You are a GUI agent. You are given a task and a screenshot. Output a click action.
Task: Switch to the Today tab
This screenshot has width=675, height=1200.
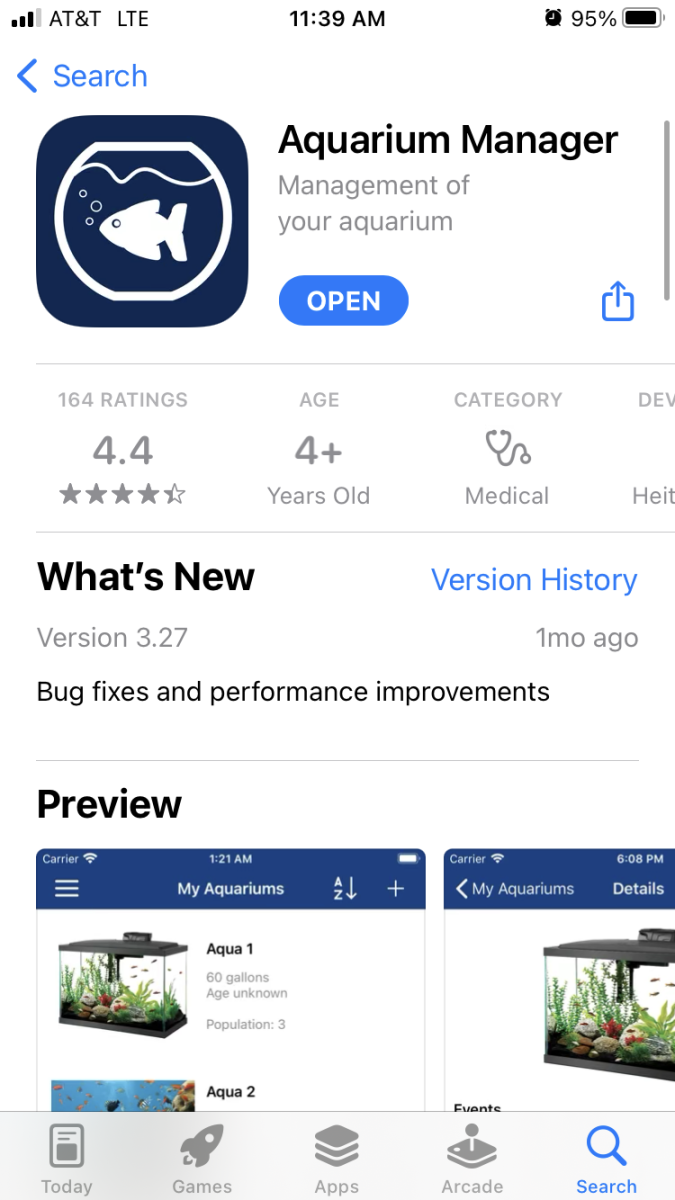tap(67, 1159)
